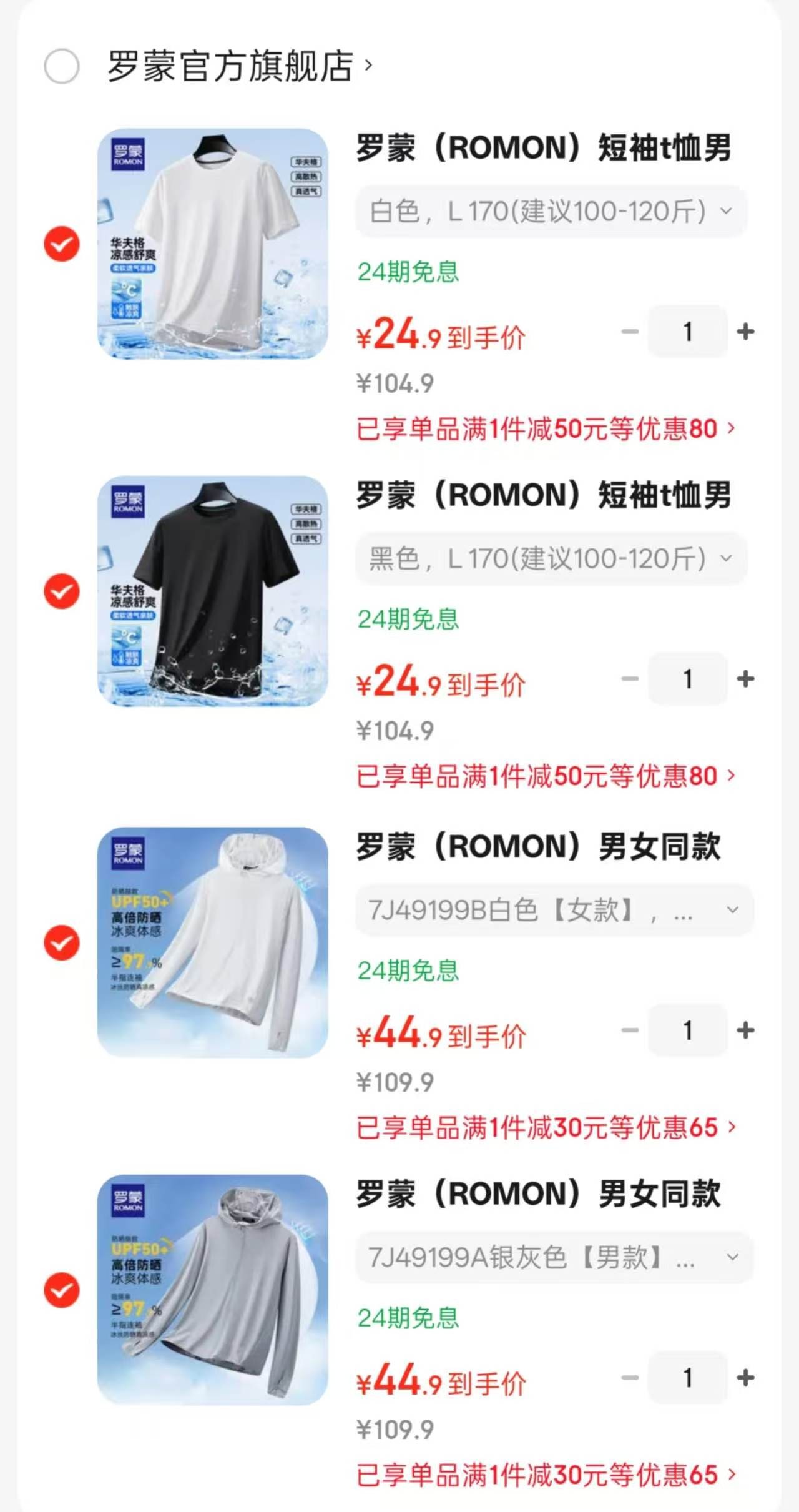Select all items from 罗蒙官方旗舰店
The image size is (799, 1512).
[x=62, y=66]
